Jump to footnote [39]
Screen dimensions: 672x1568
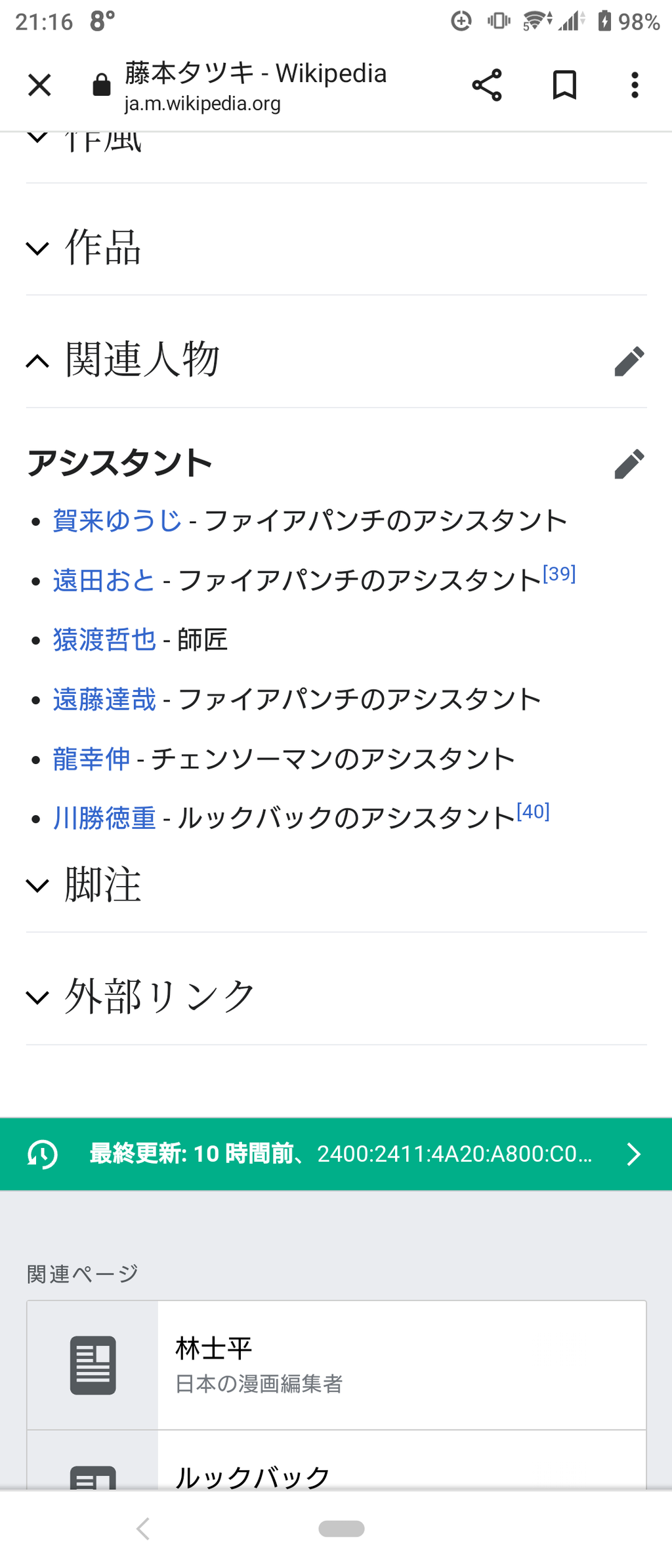559,574
